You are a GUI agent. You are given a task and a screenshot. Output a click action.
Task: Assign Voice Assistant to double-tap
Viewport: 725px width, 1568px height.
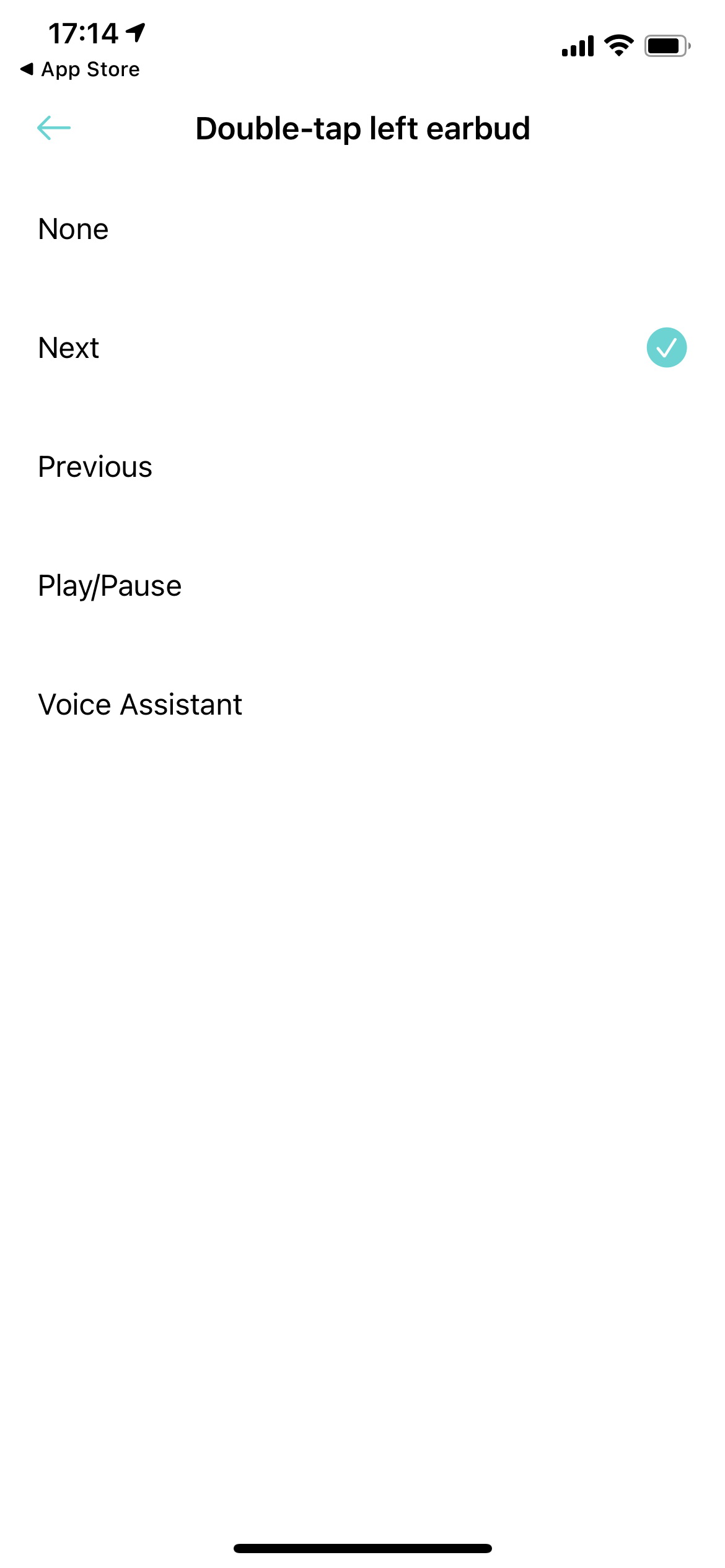[362, 705]
